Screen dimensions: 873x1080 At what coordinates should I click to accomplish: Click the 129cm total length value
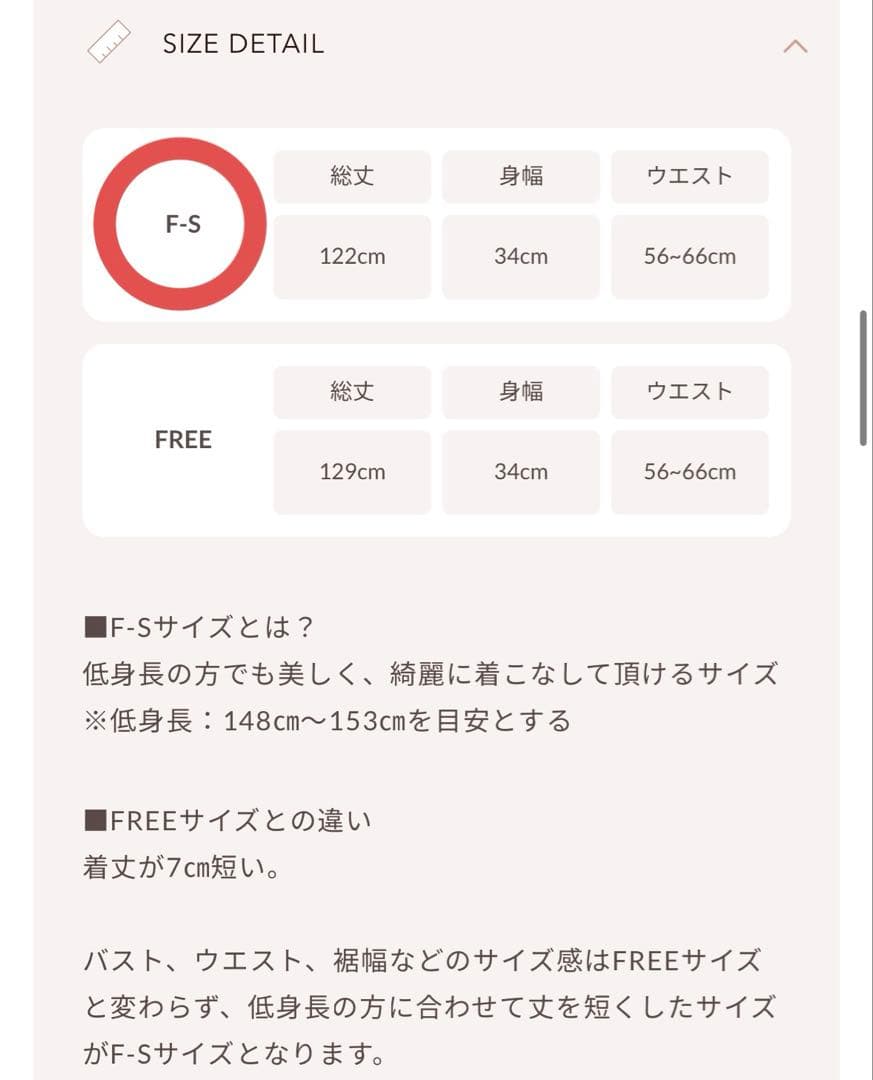point(352,471)
